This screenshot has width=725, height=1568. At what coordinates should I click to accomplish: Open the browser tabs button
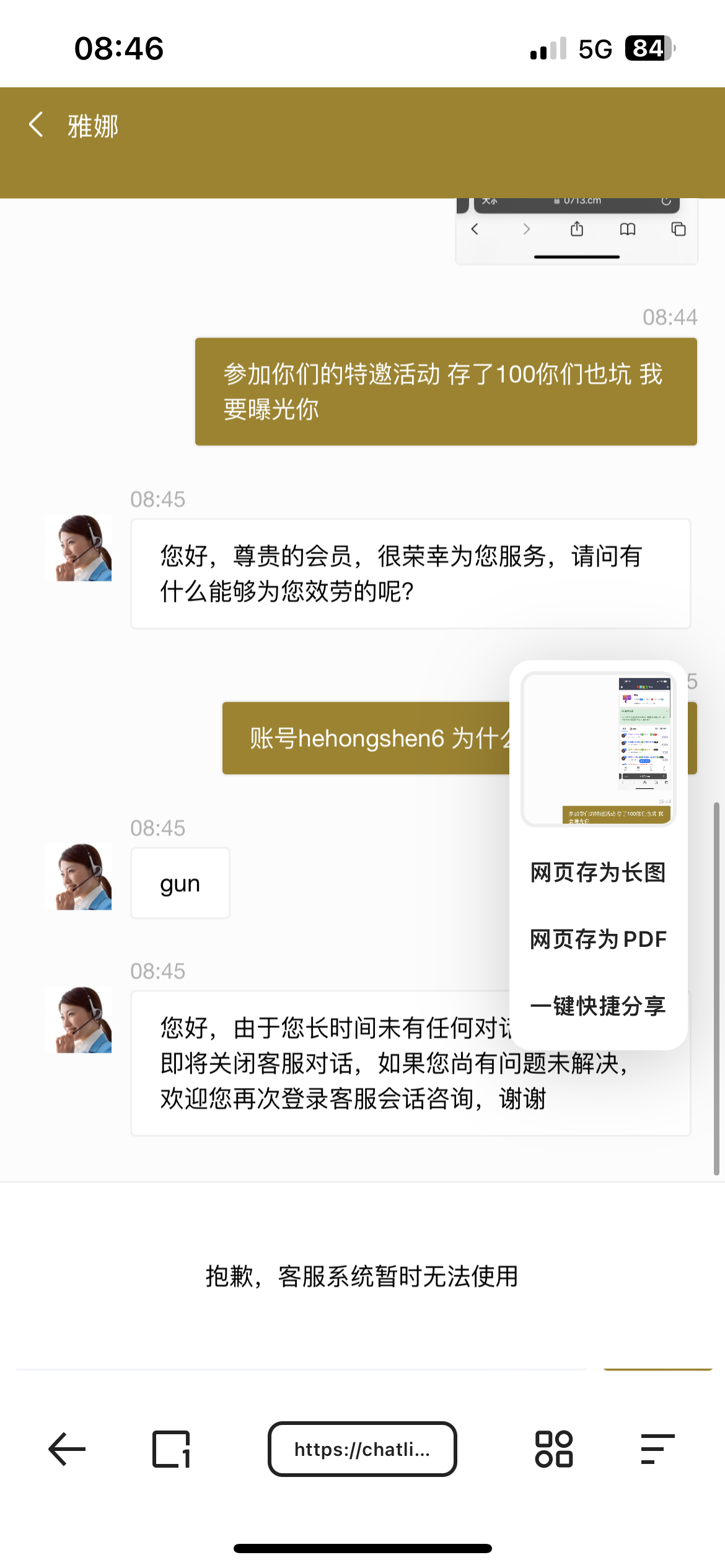point(171,1449)
